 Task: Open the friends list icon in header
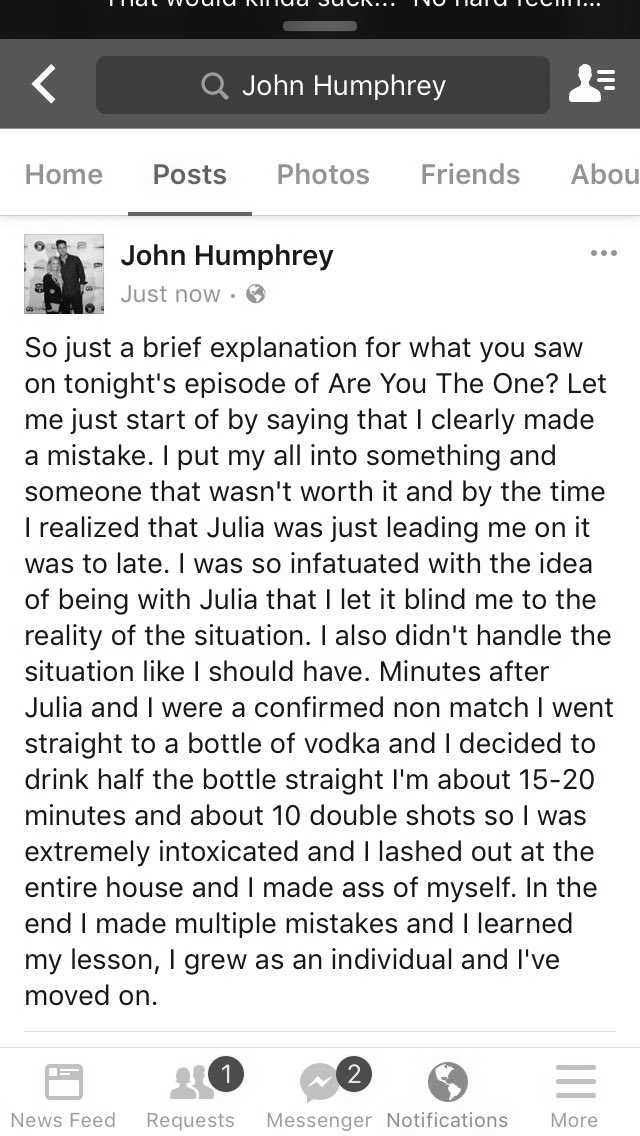(592, 84)
